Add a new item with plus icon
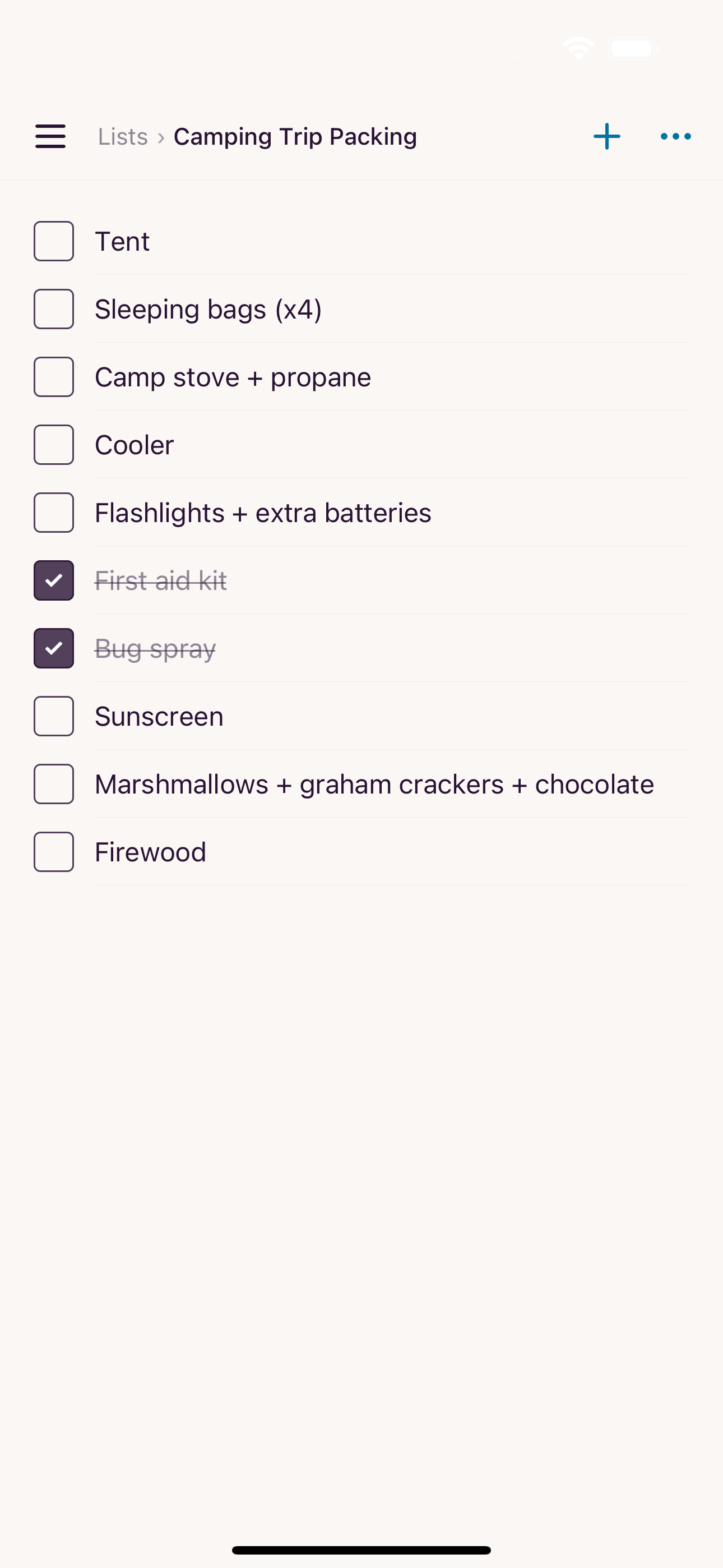723x1568 pixels. pos(607,136)
